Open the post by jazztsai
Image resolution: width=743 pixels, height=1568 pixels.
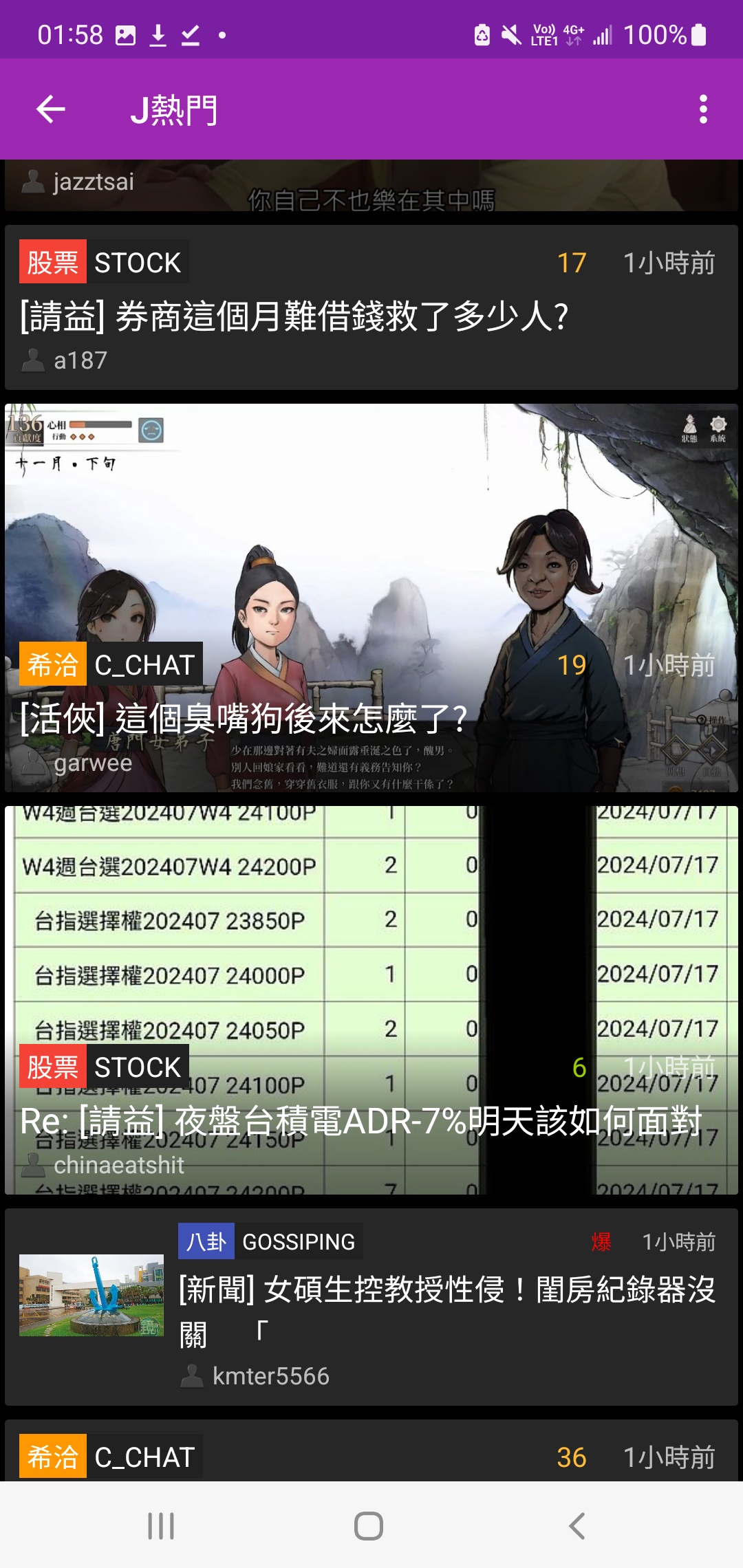coord(371,186)
